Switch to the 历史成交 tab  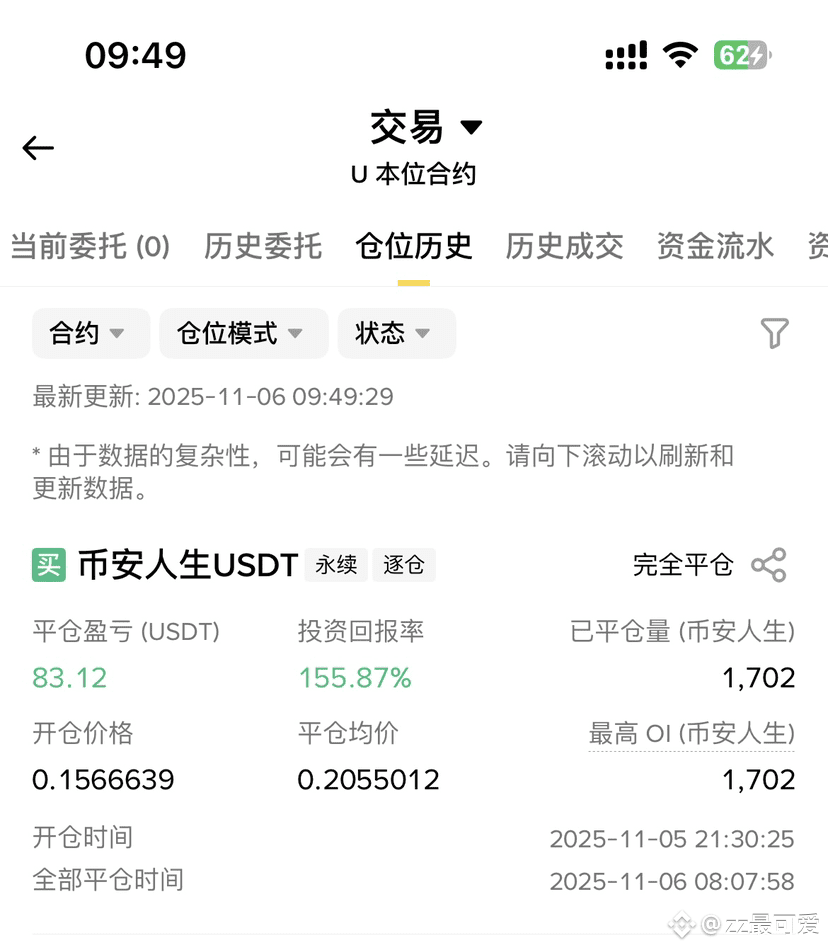point(565,246)
